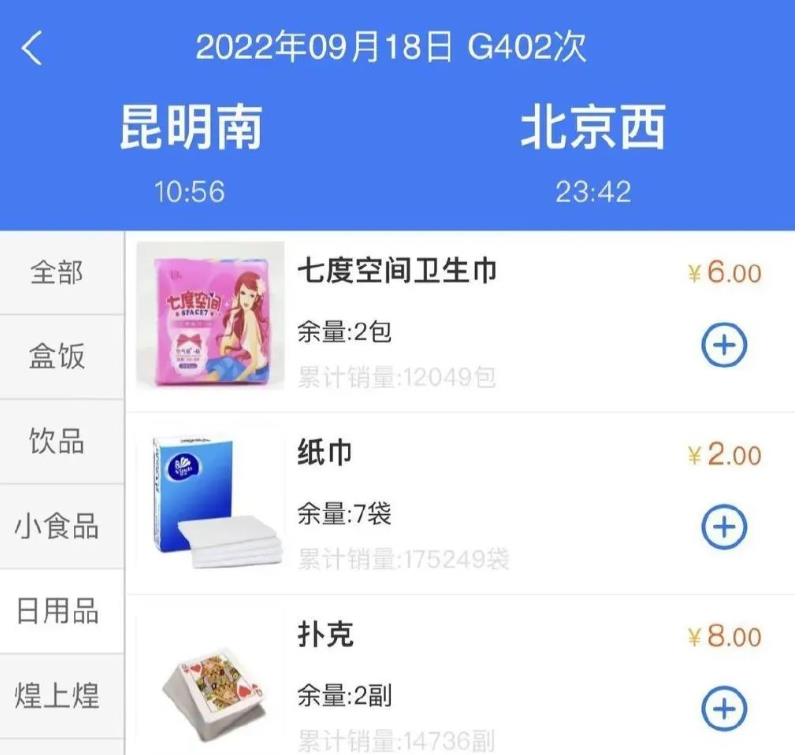The height and width of the screenshot is (755, 809).
Task: Open the 煌上煌 category
Action: pyautogui.click(x=57, y=695)
